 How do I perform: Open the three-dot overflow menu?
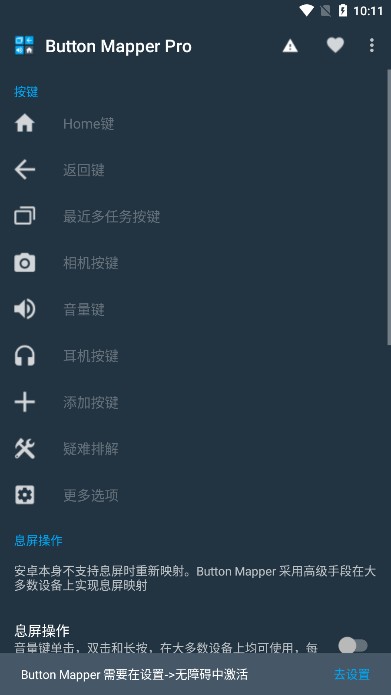pyautogui.click(x=371, y=45)
